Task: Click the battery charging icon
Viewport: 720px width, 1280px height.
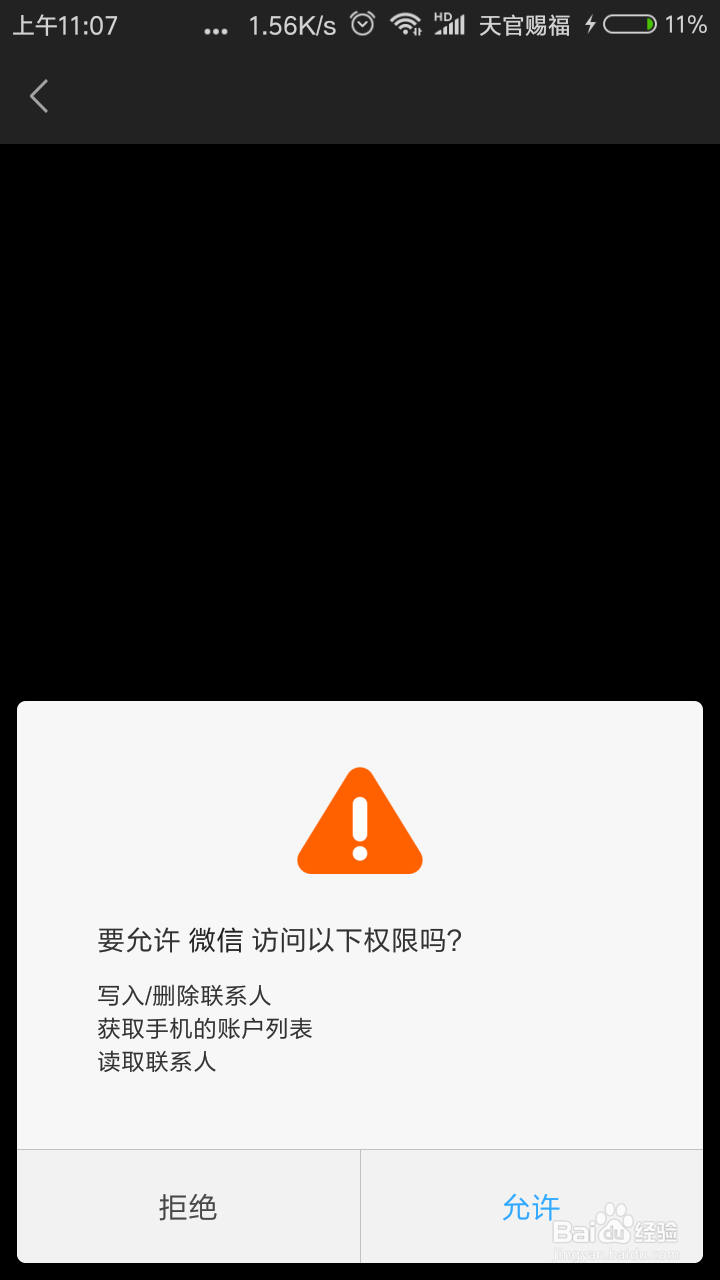Action: [x=629, y=25]
